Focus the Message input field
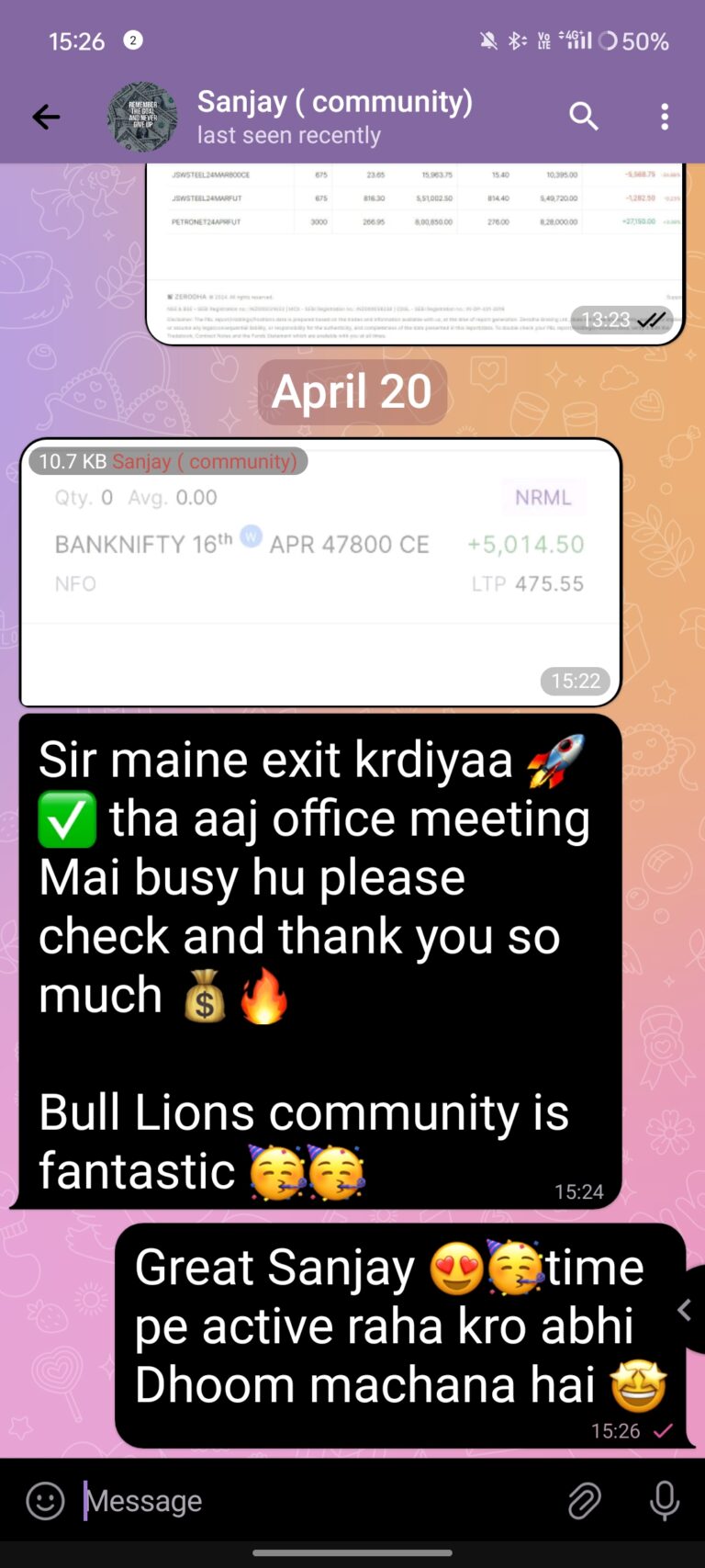The height and width of the screenshot is (1568, 705). pos(312,1501)
